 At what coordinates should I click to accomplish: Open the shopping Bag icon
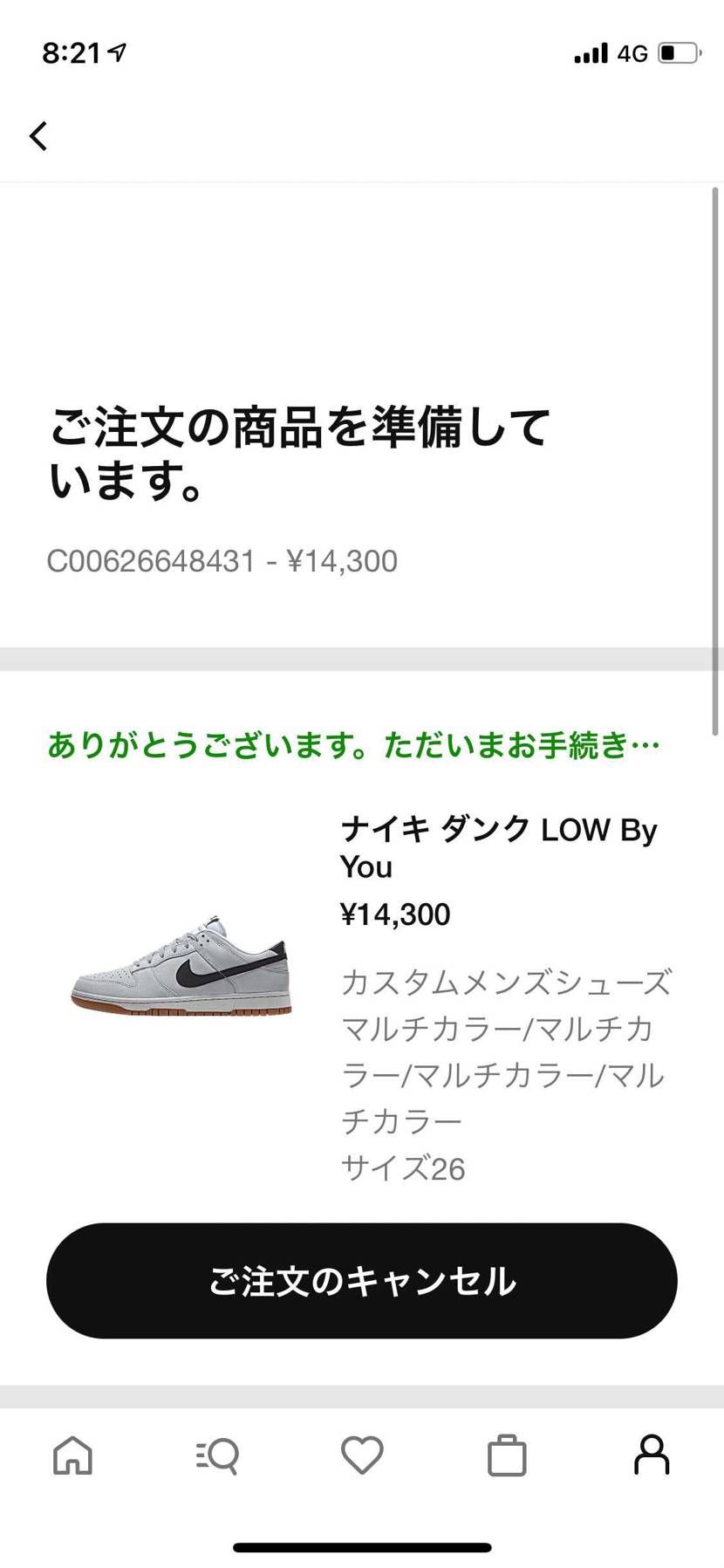[x=507, y=1456]
